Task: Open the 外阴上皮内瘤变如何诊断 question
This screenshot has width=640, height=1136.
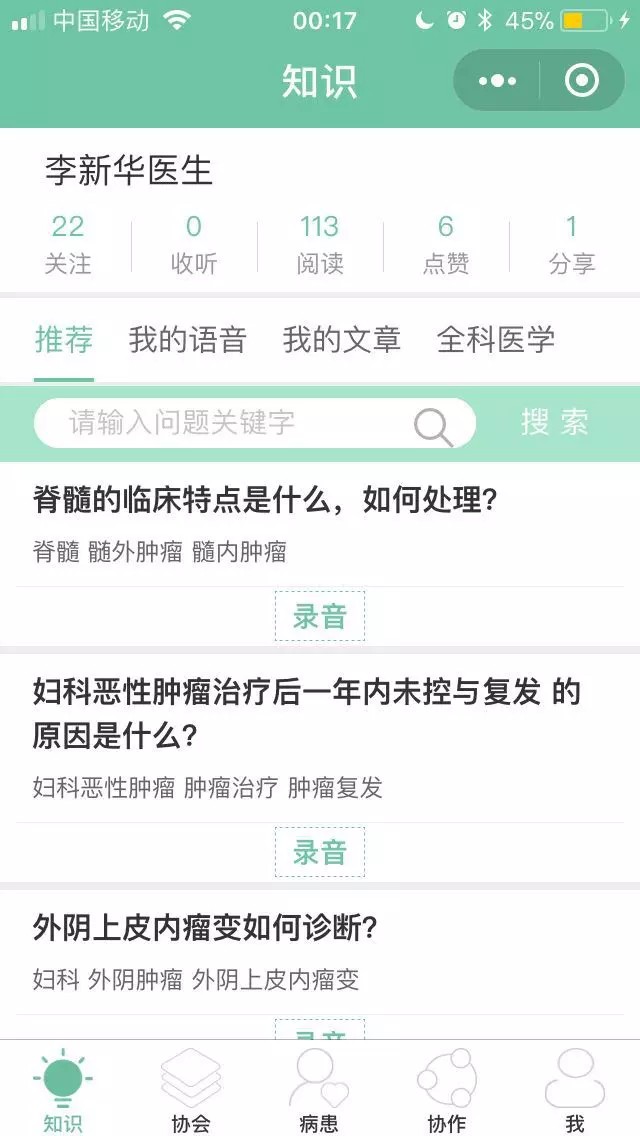Action: (x=205, y=928)
